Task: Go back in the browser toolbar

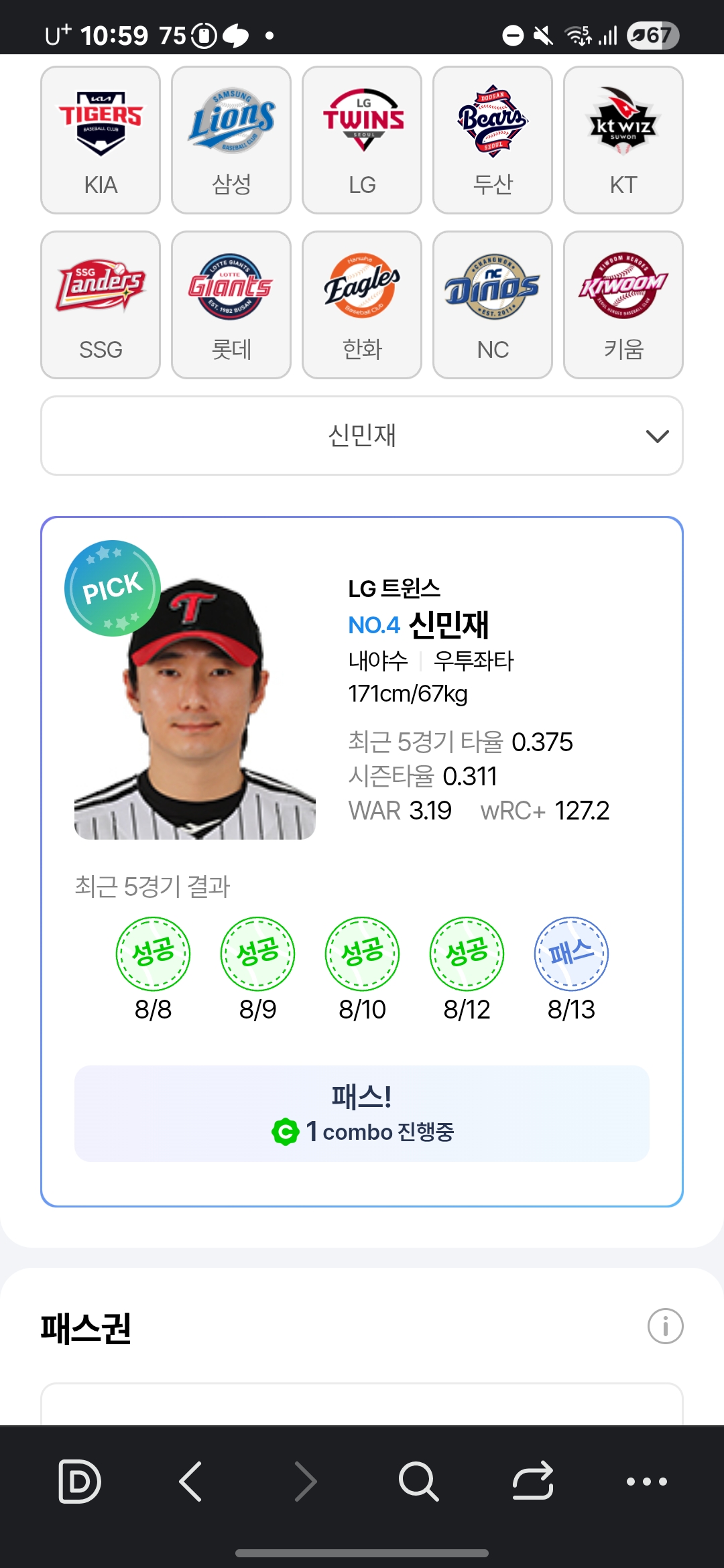Action: pos(191,1481)
